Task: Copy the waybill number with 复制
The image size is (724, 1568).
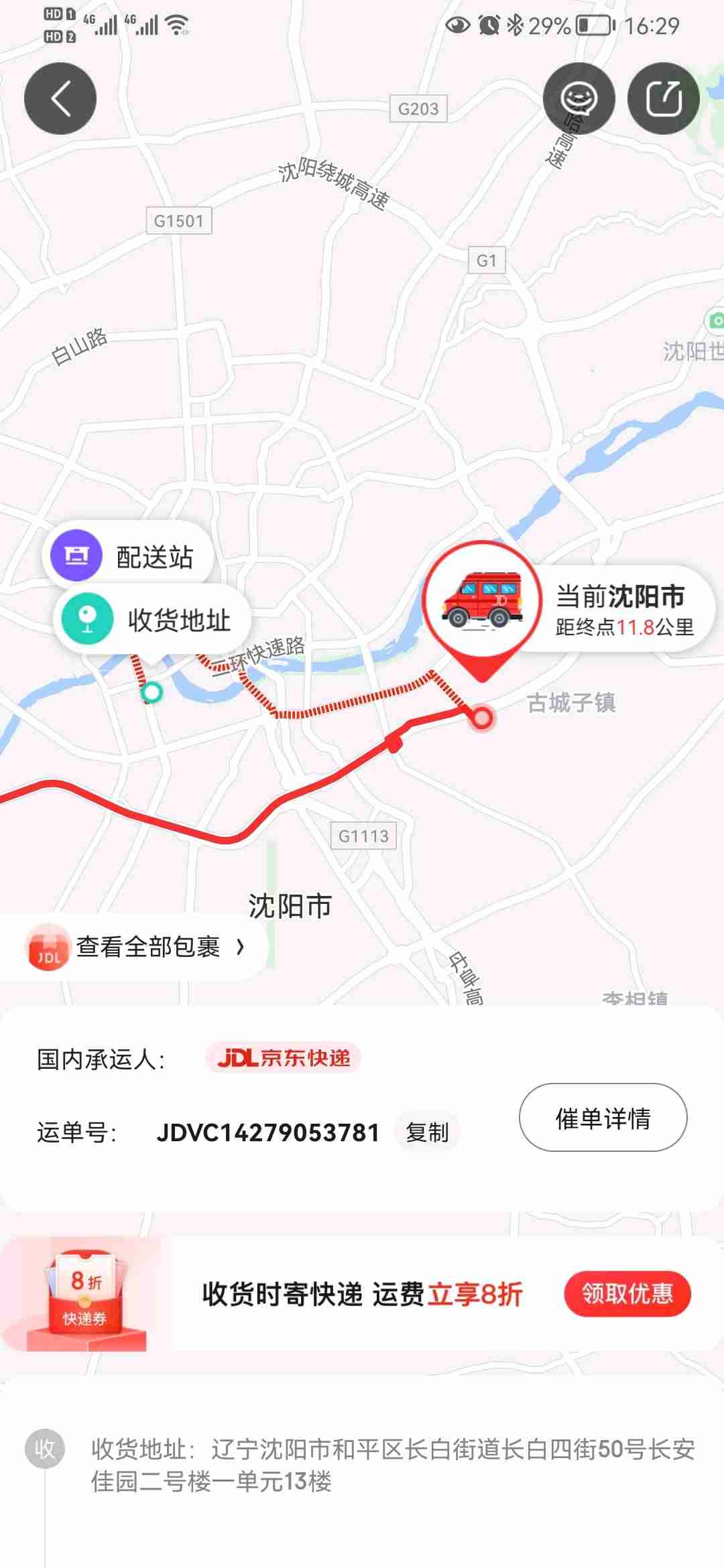Action: click(427, 1132)
